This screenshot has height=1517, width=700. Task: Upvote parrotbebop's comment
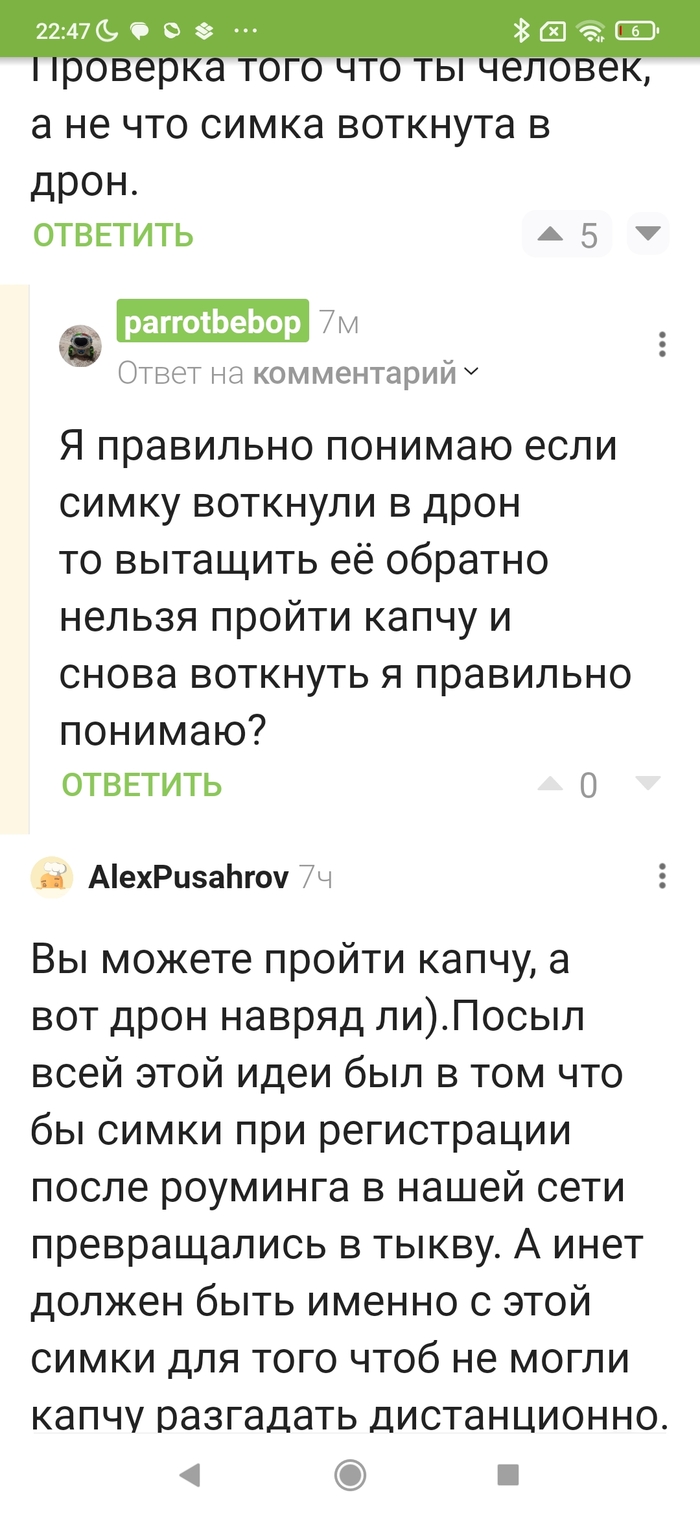click(x=551, y=785)
